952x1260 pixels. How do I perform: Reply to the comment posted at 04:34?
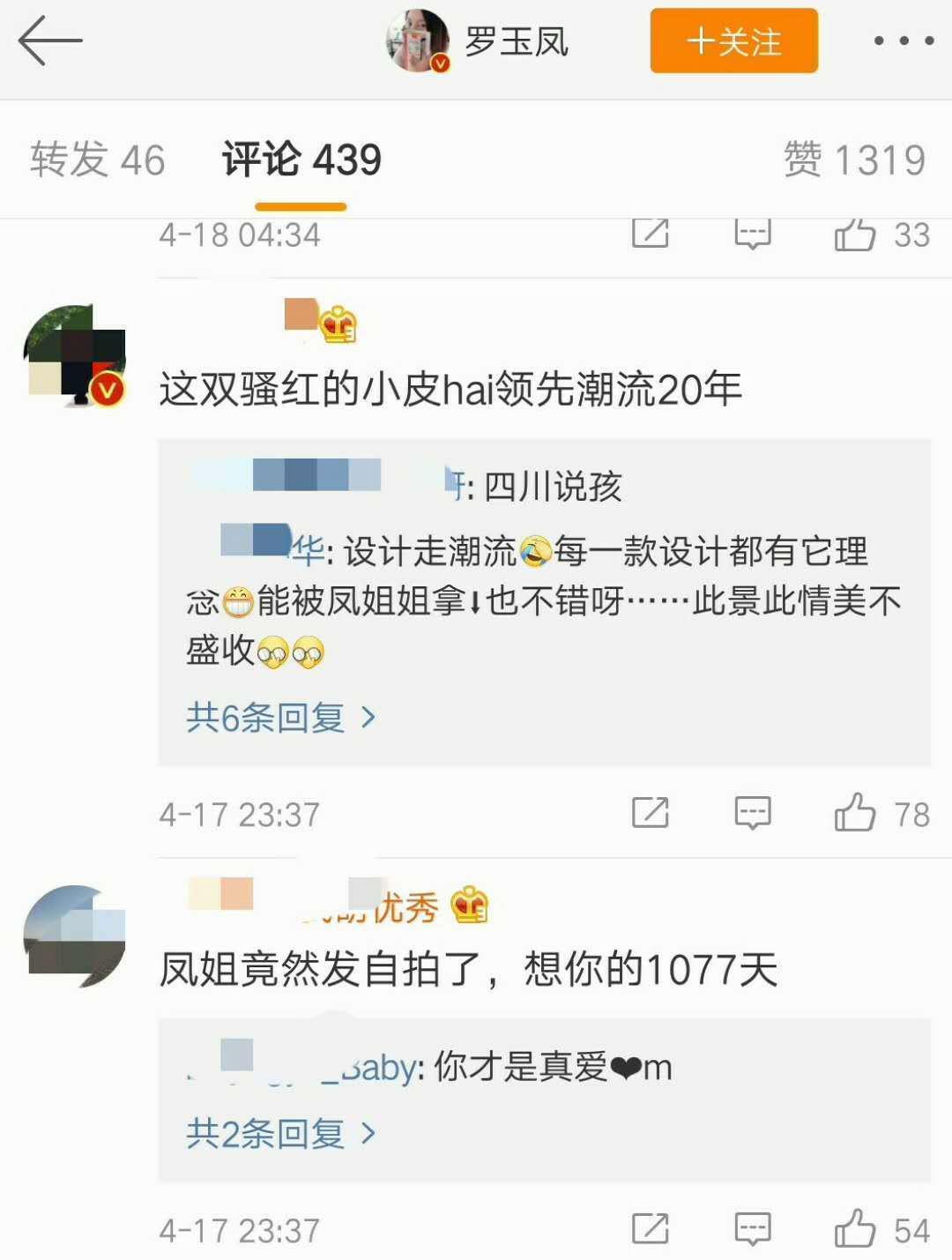(x=753, y=235)
